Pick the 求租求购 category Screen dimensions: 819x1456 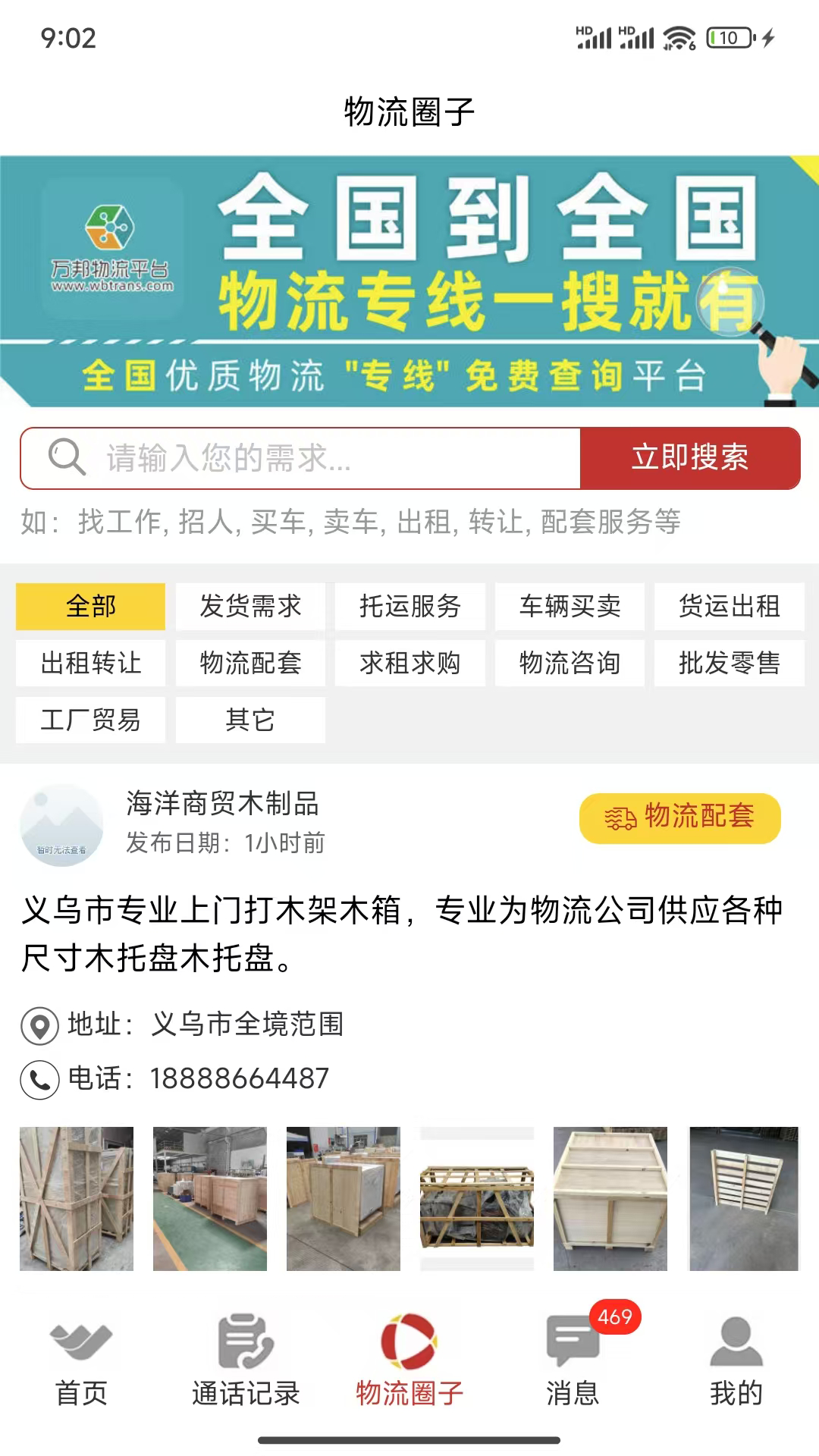tap(410, 663)
